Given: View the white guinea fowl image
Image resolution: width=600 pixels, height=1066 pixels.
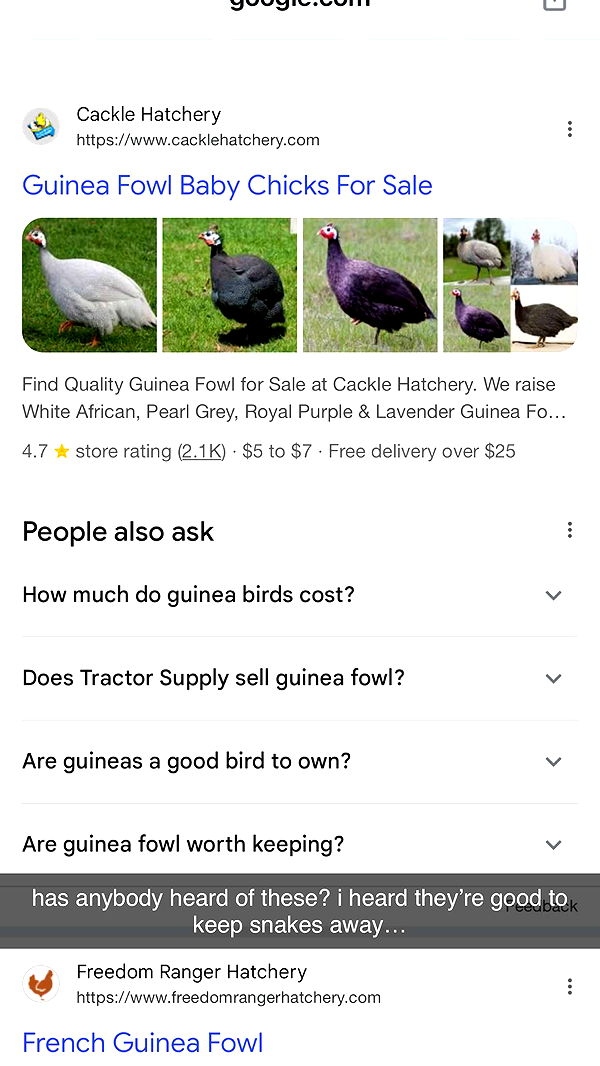Looking at the screenshot, I should tap(90, 285).
